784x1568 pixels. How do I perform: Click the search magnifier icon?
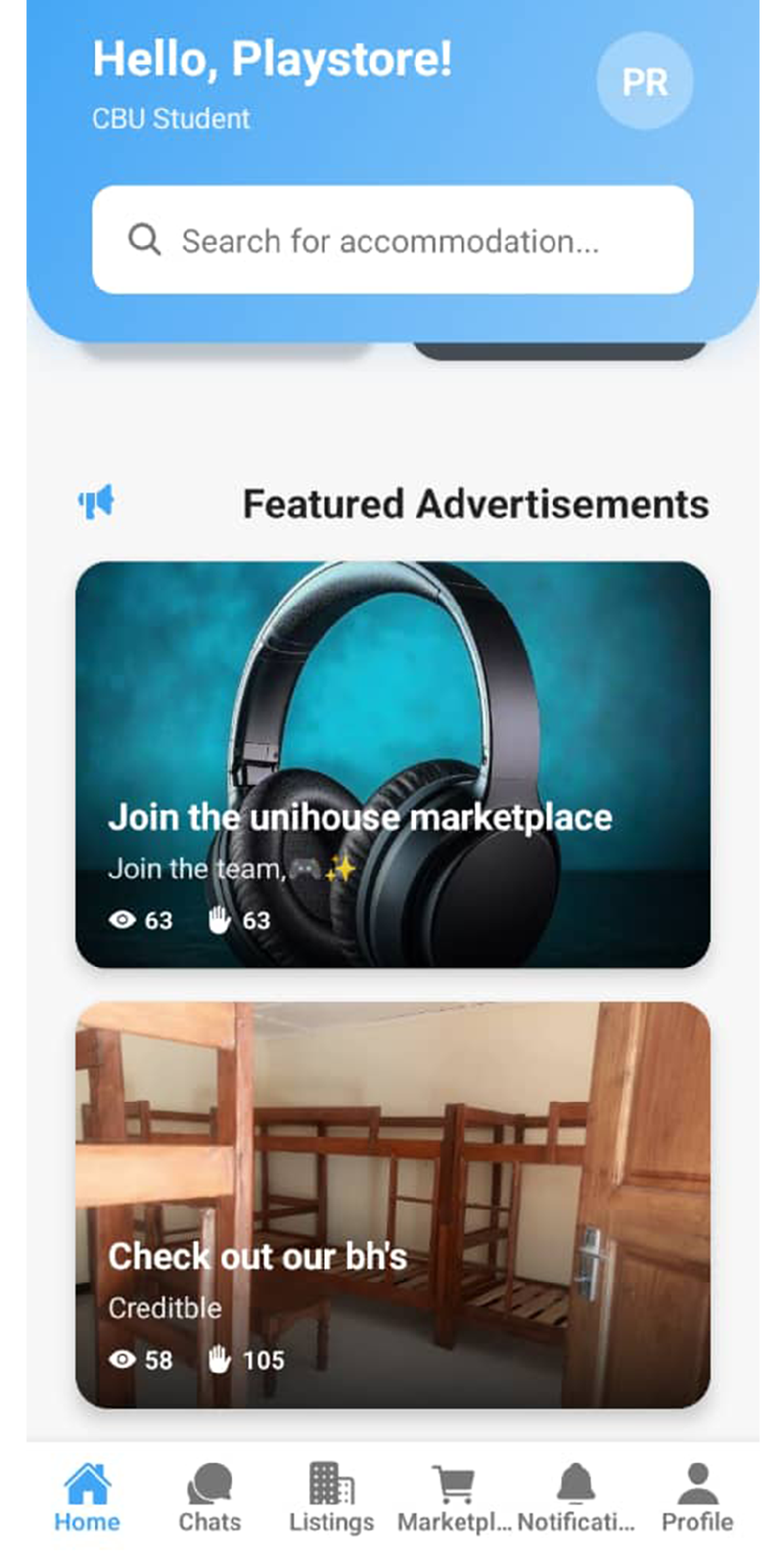coord(145,240)
